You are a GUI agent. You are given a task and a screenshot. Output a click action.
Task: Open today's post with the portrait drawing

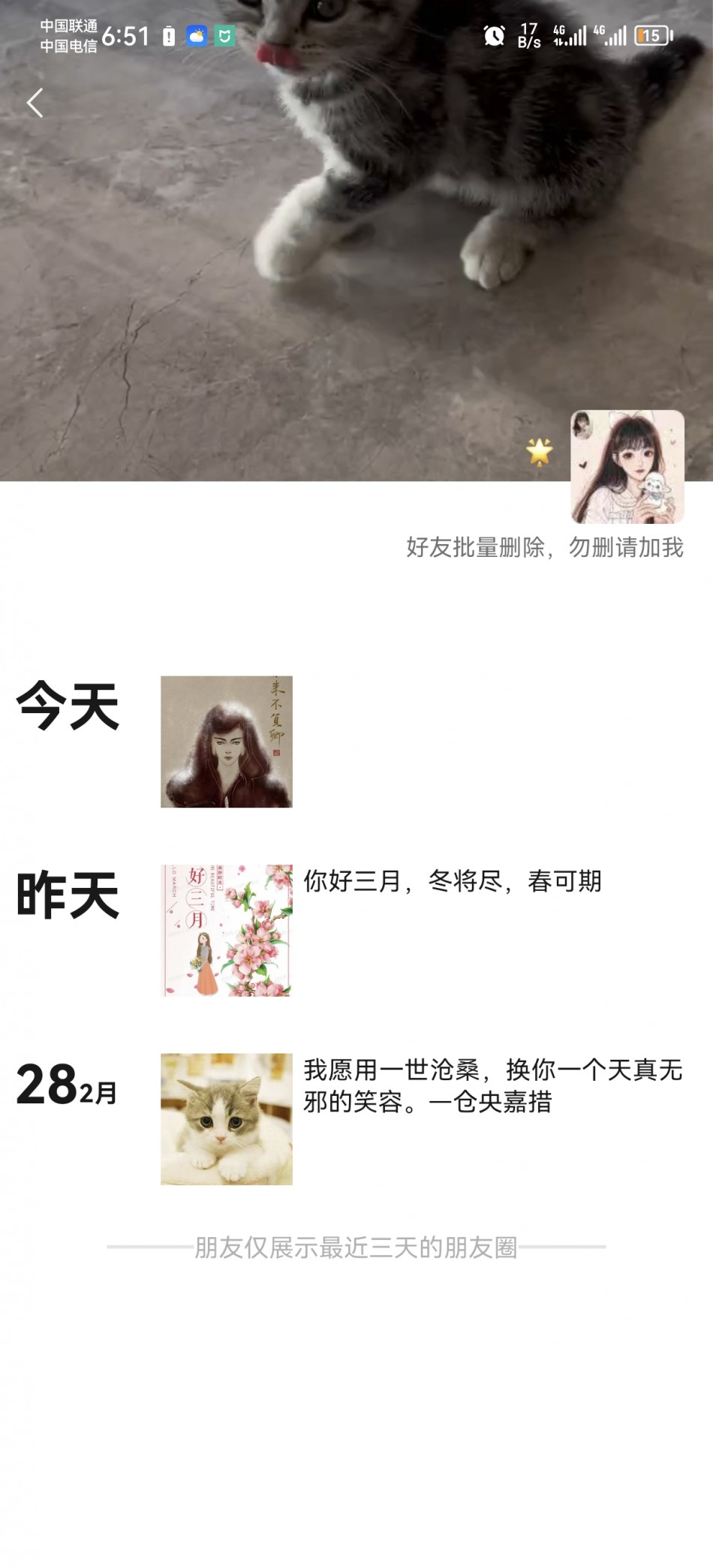(x=226, y=742)
